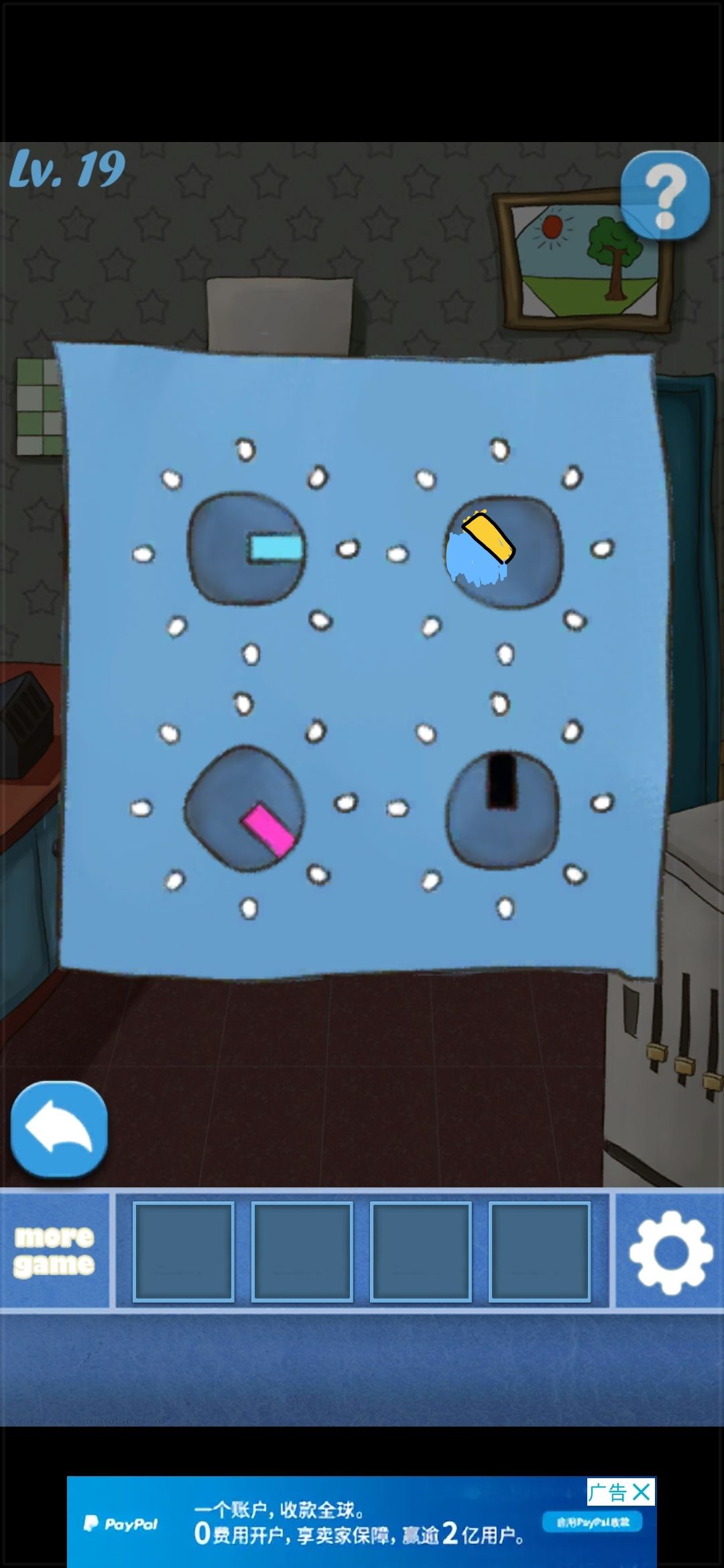Tap the pink plug in its socket

266,830
